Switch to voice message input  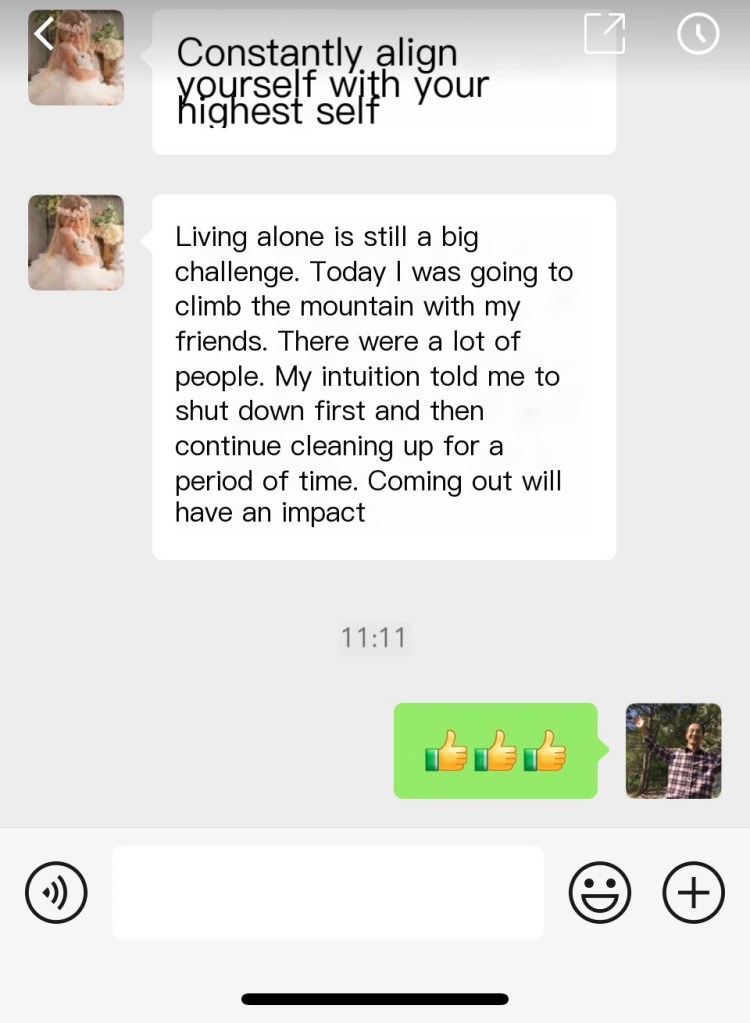click(x=56, y=892)
